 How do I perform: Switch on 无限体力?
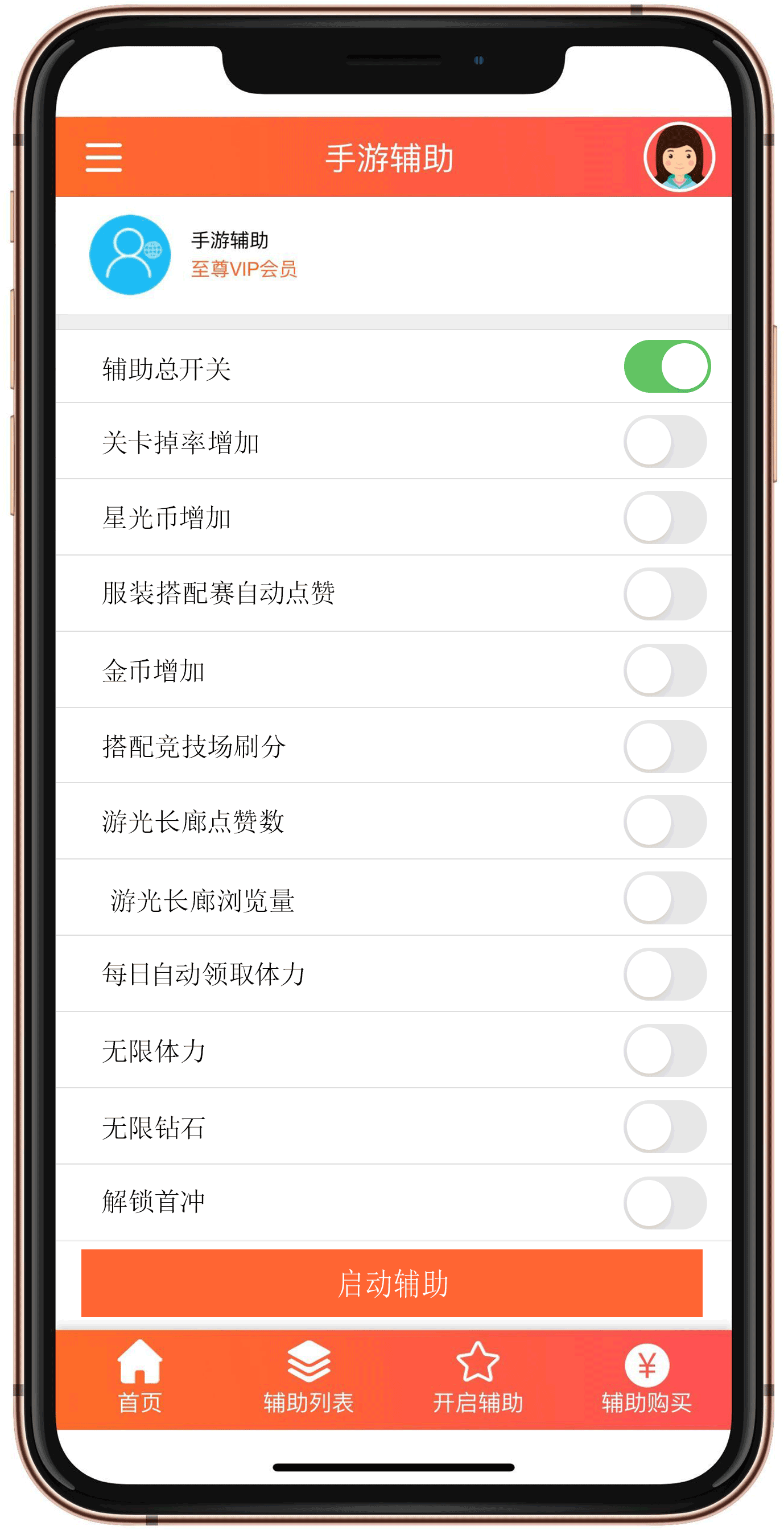(665, 1050)
